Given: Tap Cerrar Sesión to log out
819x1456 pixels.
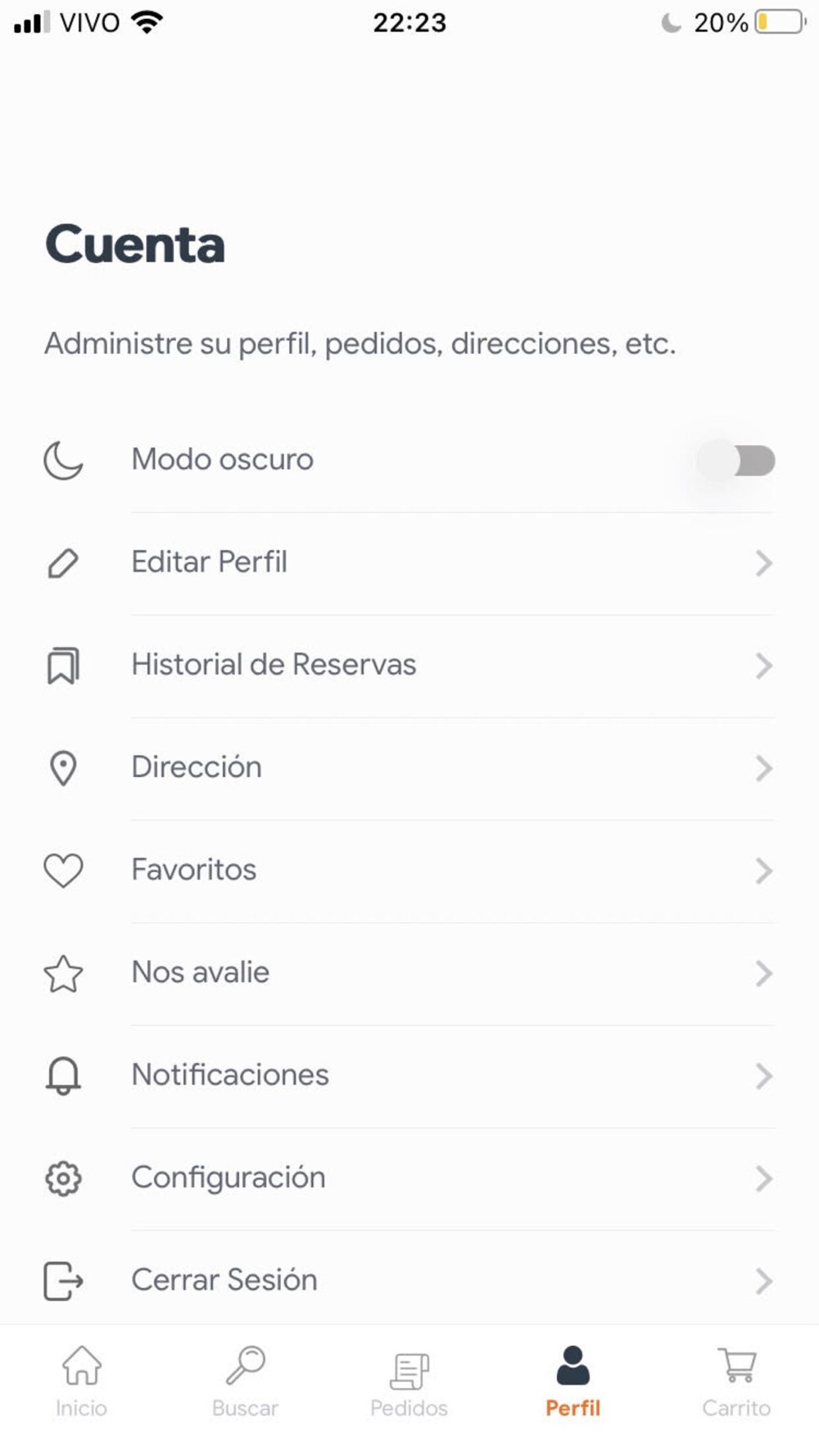Looking at the screenshot, I should pyautogui.click(x=409, y=1281).
